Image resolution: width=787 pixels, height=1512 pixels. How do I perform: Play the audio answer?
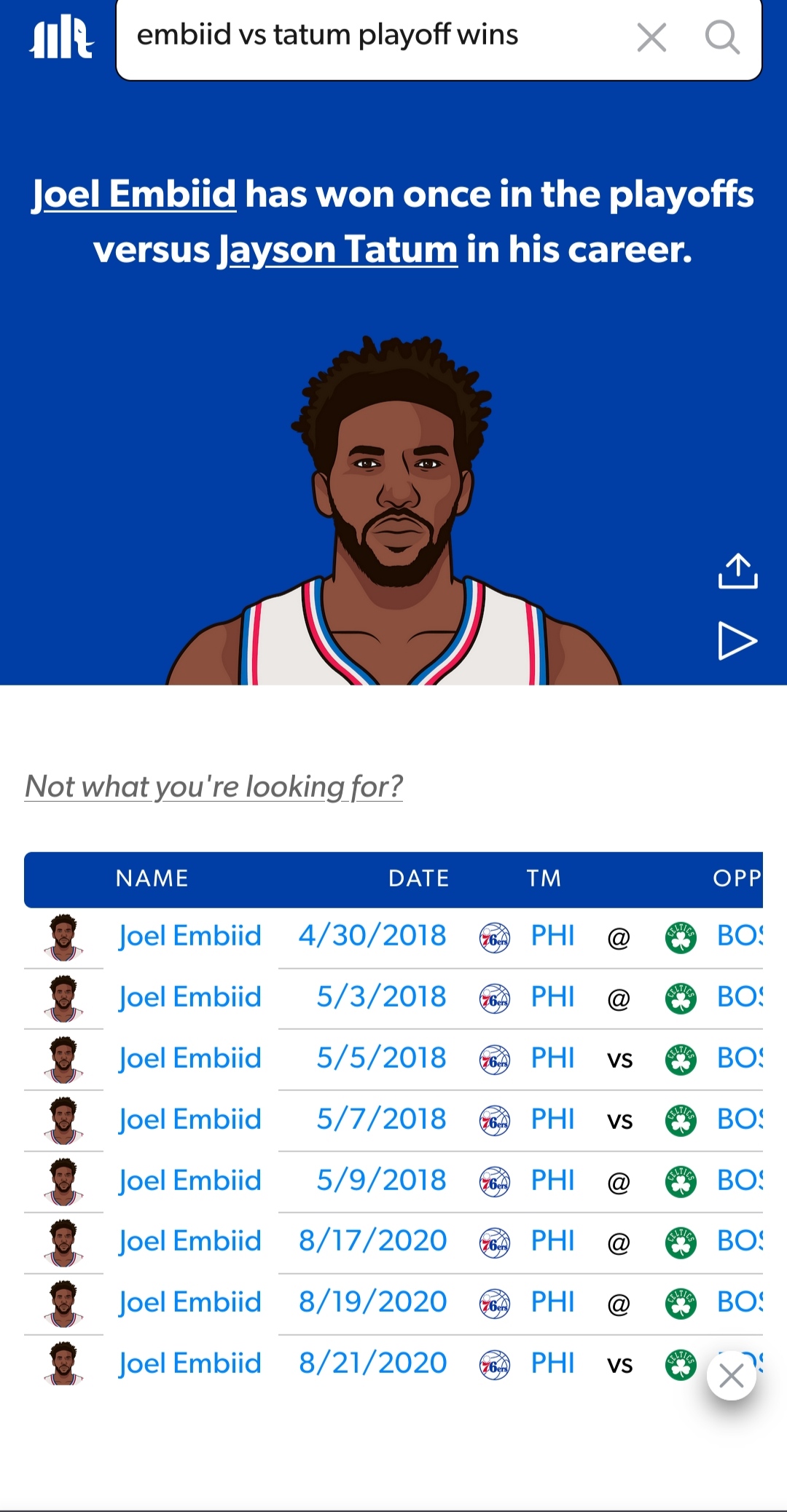(x=737, y=641)
